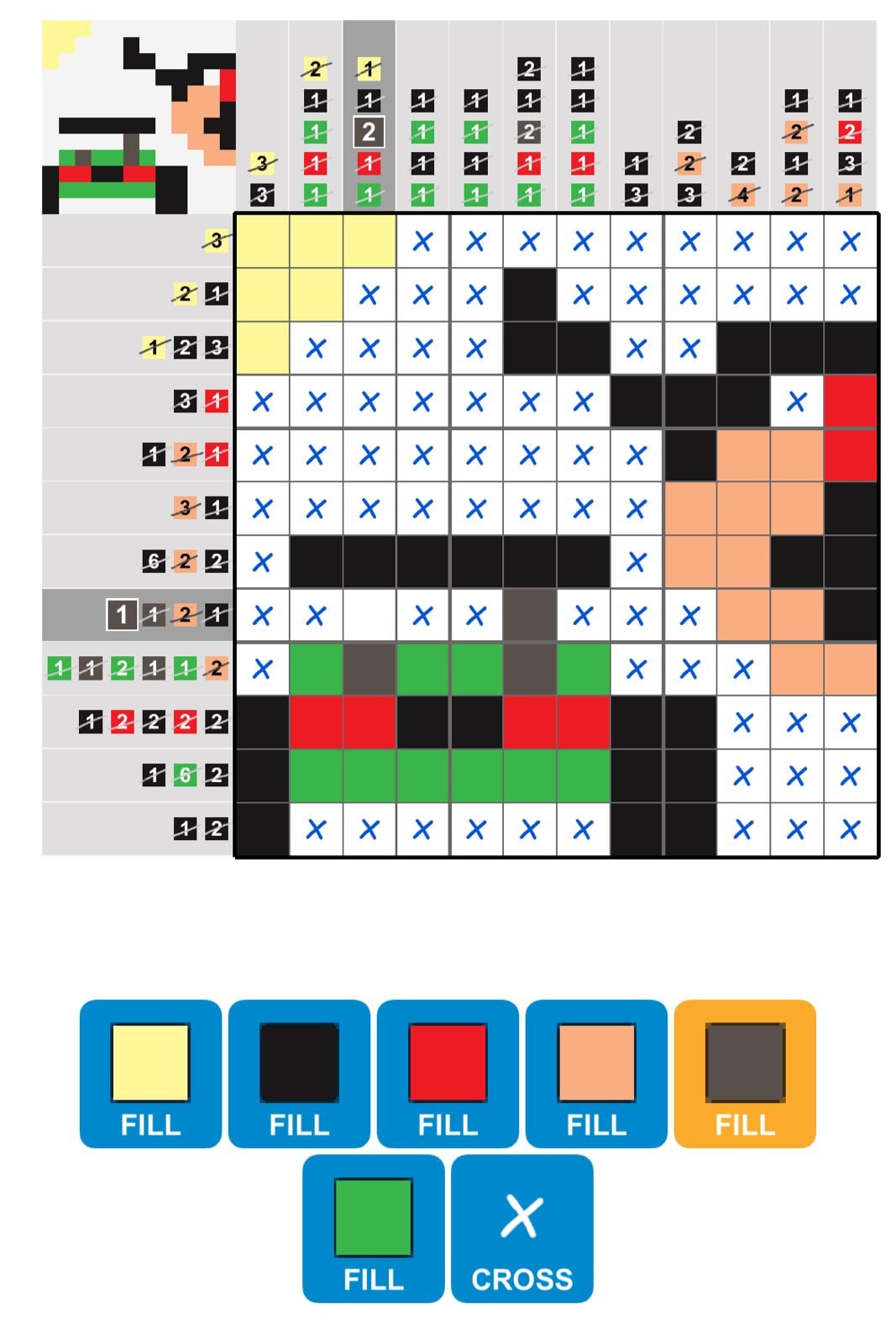Select the yellow FILL color button
Screen dimensions: 896x1344
point(150,1073)
